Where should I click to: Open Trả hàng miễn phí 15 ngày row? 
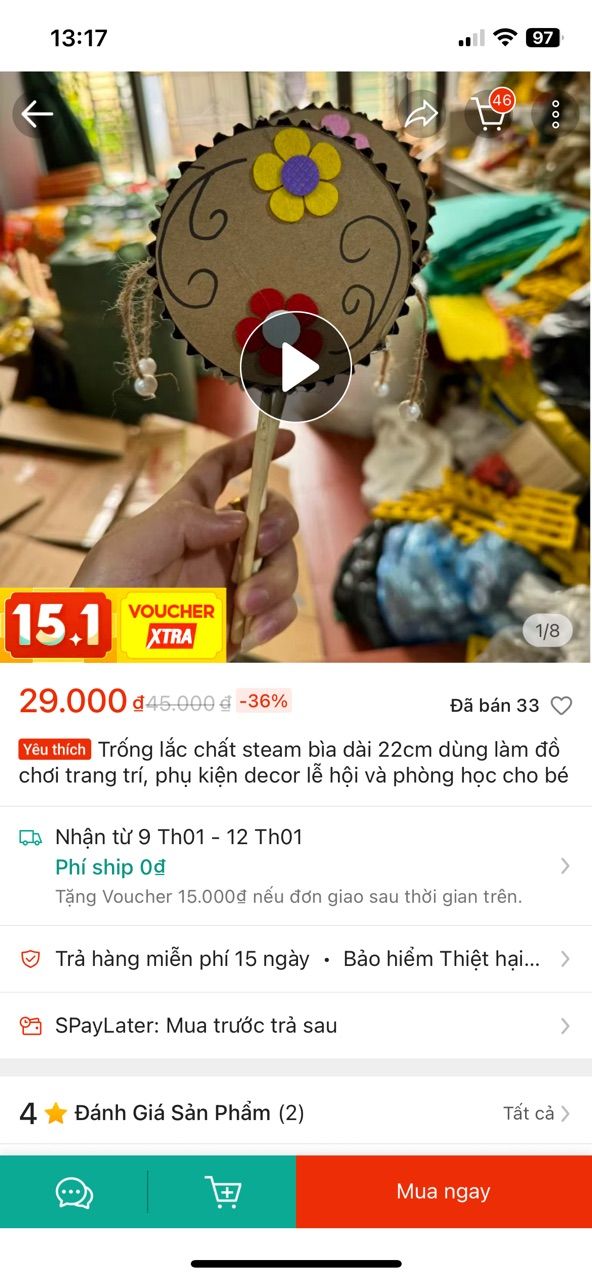tap(296, 959)
